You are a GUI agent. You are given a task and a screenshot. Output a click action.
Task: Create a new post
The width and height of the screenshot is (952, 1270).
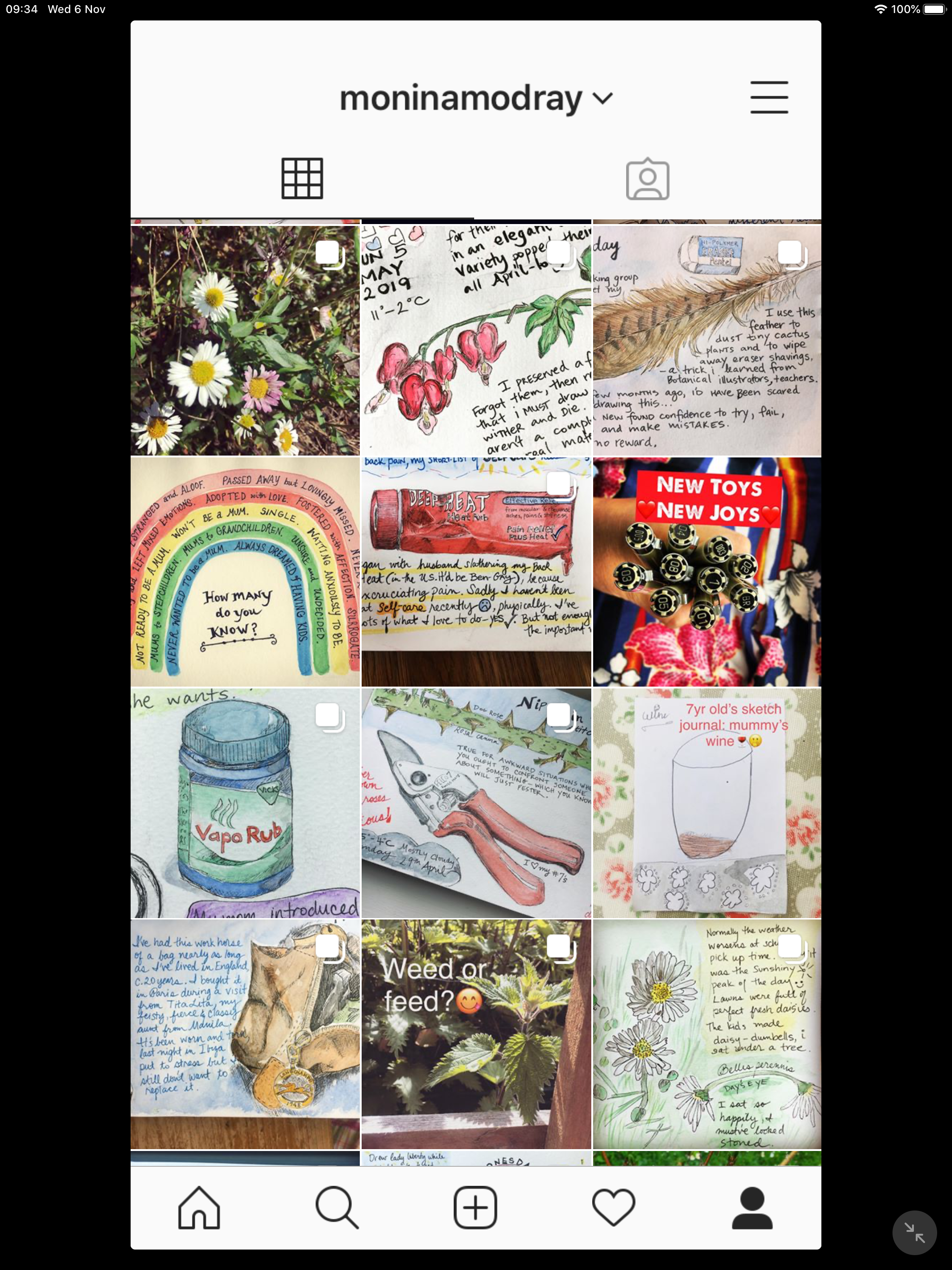476,1207
